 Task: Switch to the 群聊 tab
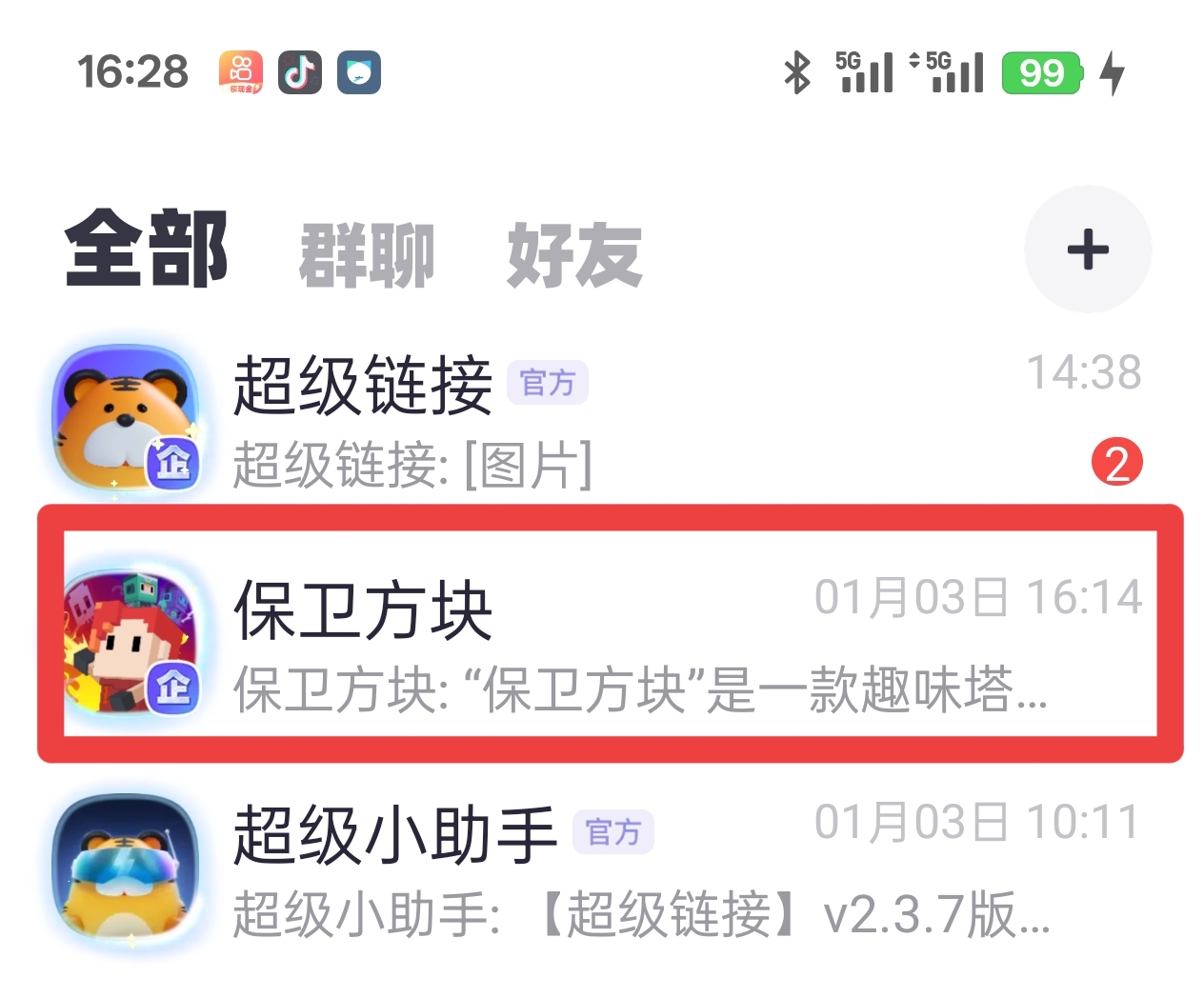pyautogui.click(x=367, y=255)
